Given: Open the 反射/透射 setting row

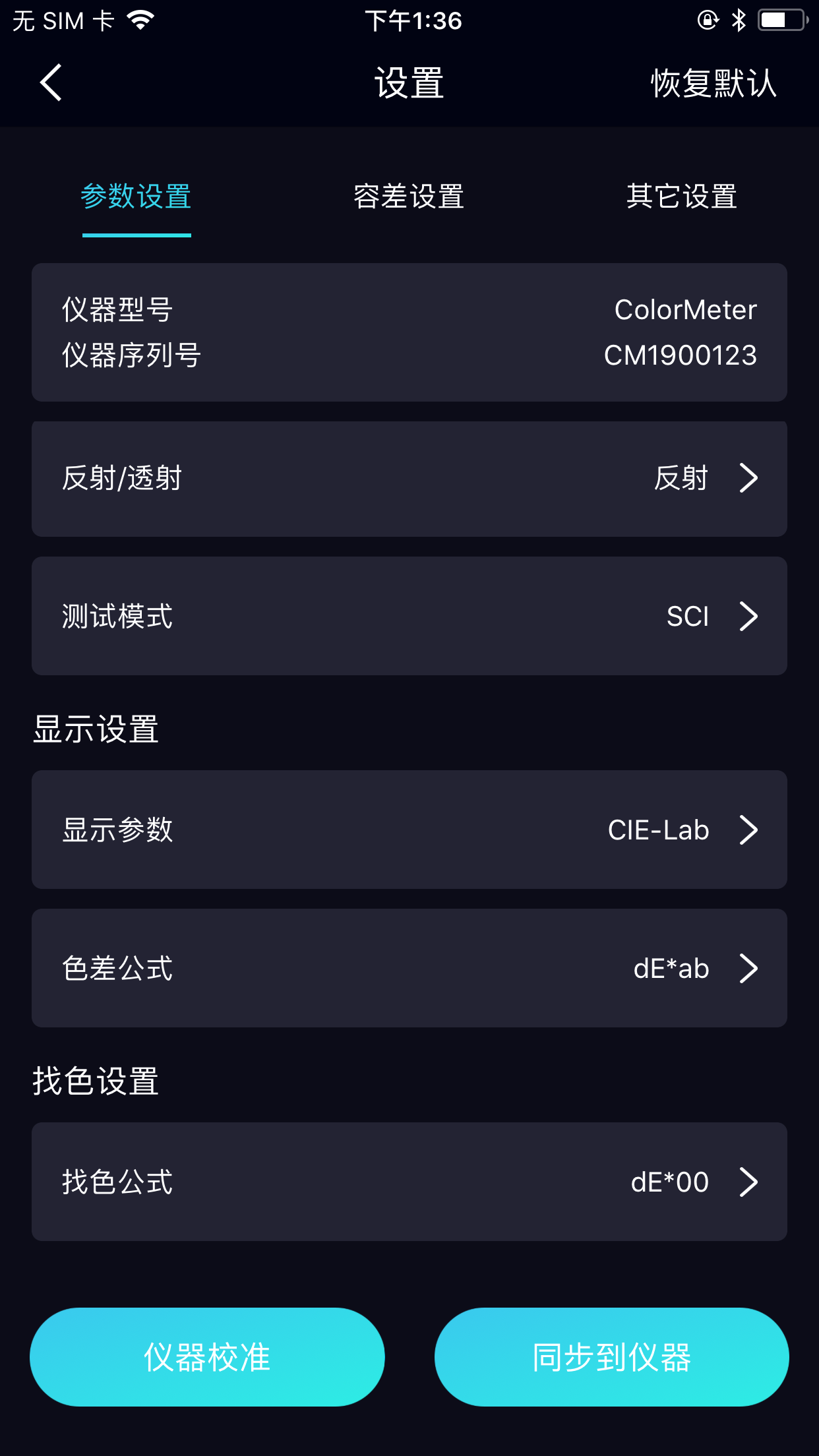Looking at the screenshot, I should 409,479.
